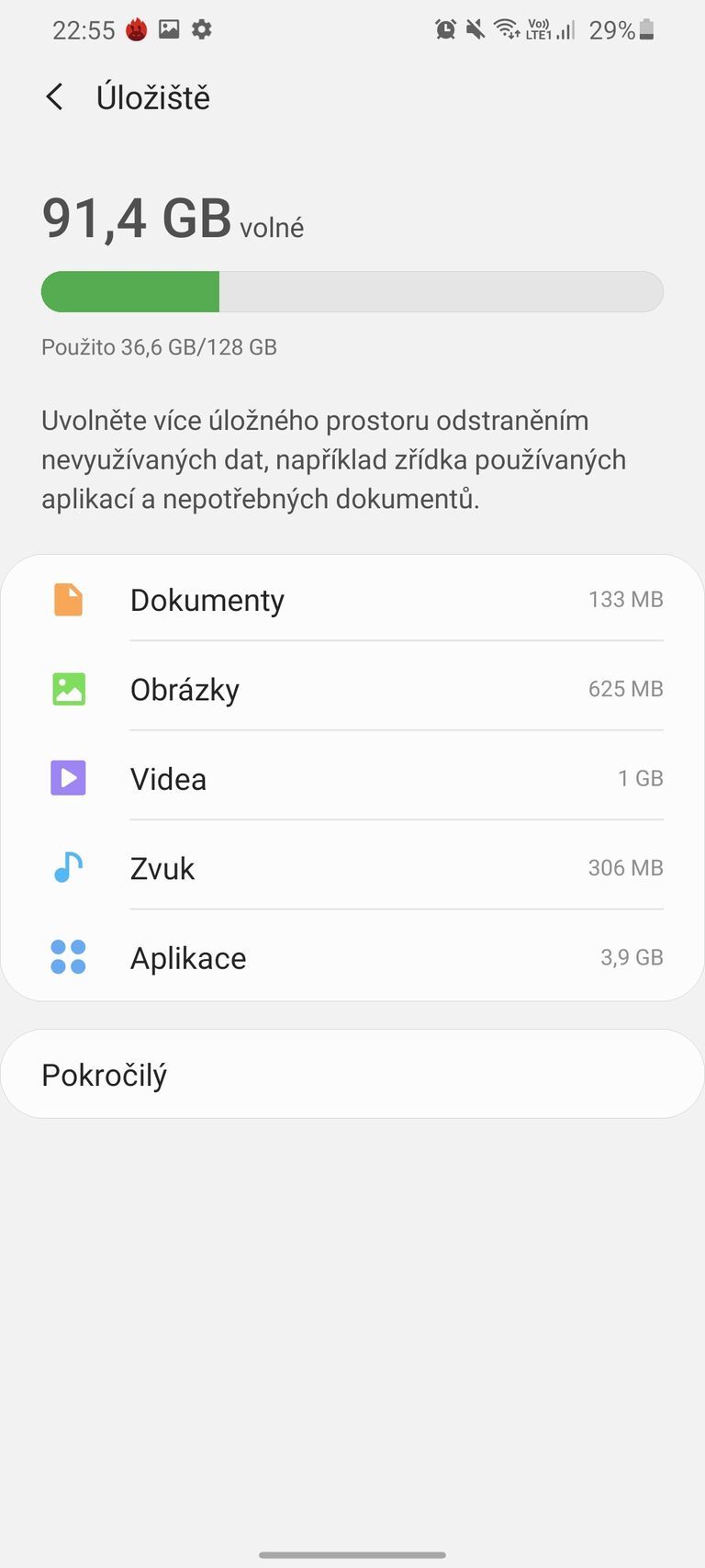Select the Aplikace four-dot icon
This screenshot has height=1568, width=705.
tap(68, 956)
